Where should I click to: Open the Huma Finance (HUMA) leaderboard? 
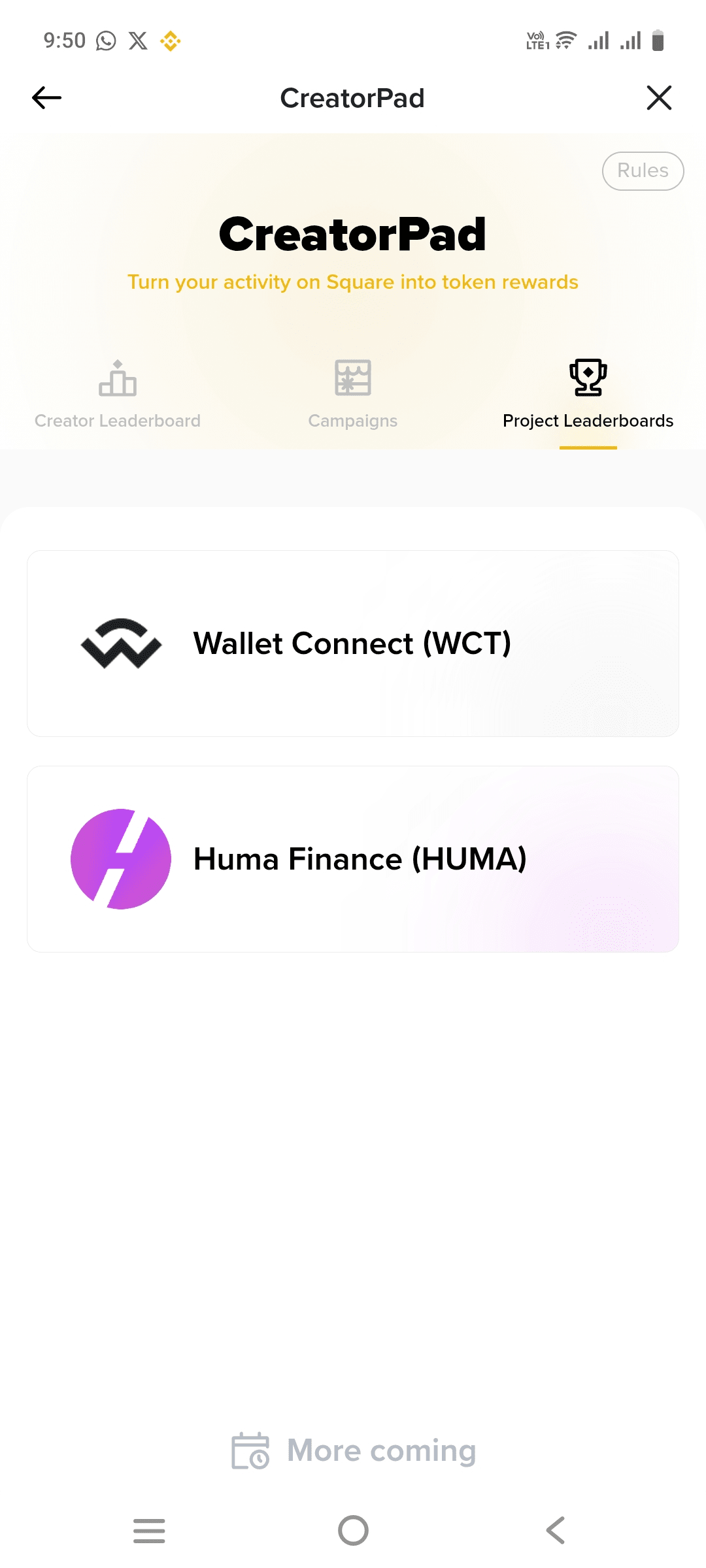coord(353,859)
